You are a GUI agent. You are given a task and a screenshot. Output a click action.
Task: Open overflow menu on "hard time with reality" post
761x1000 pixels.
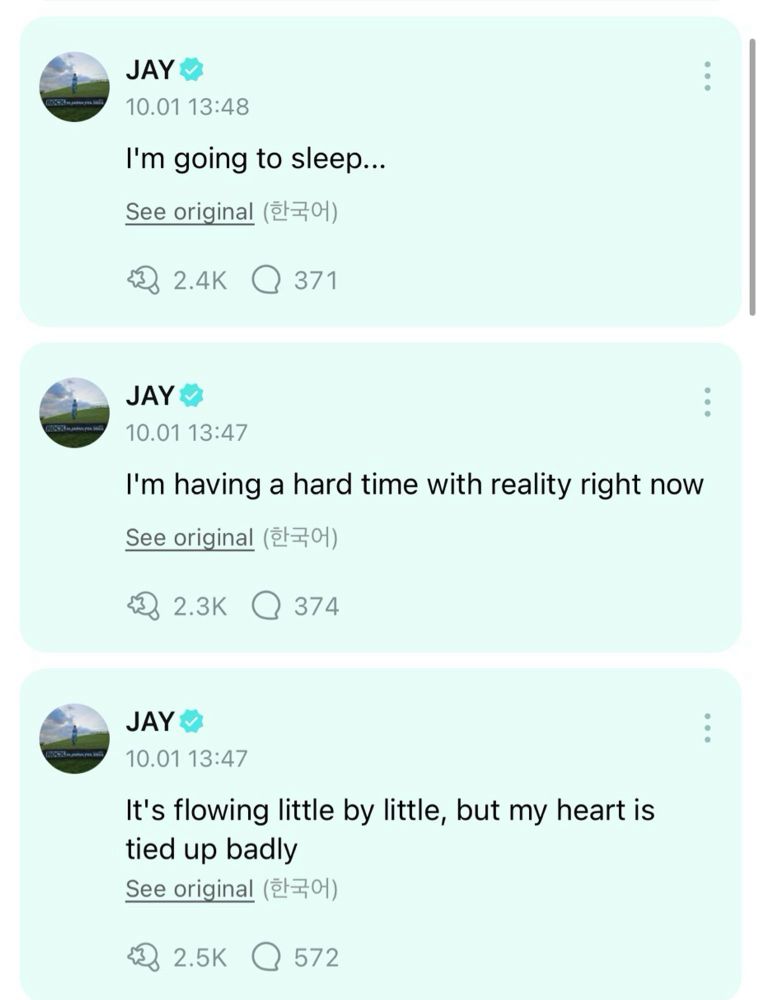707,402
